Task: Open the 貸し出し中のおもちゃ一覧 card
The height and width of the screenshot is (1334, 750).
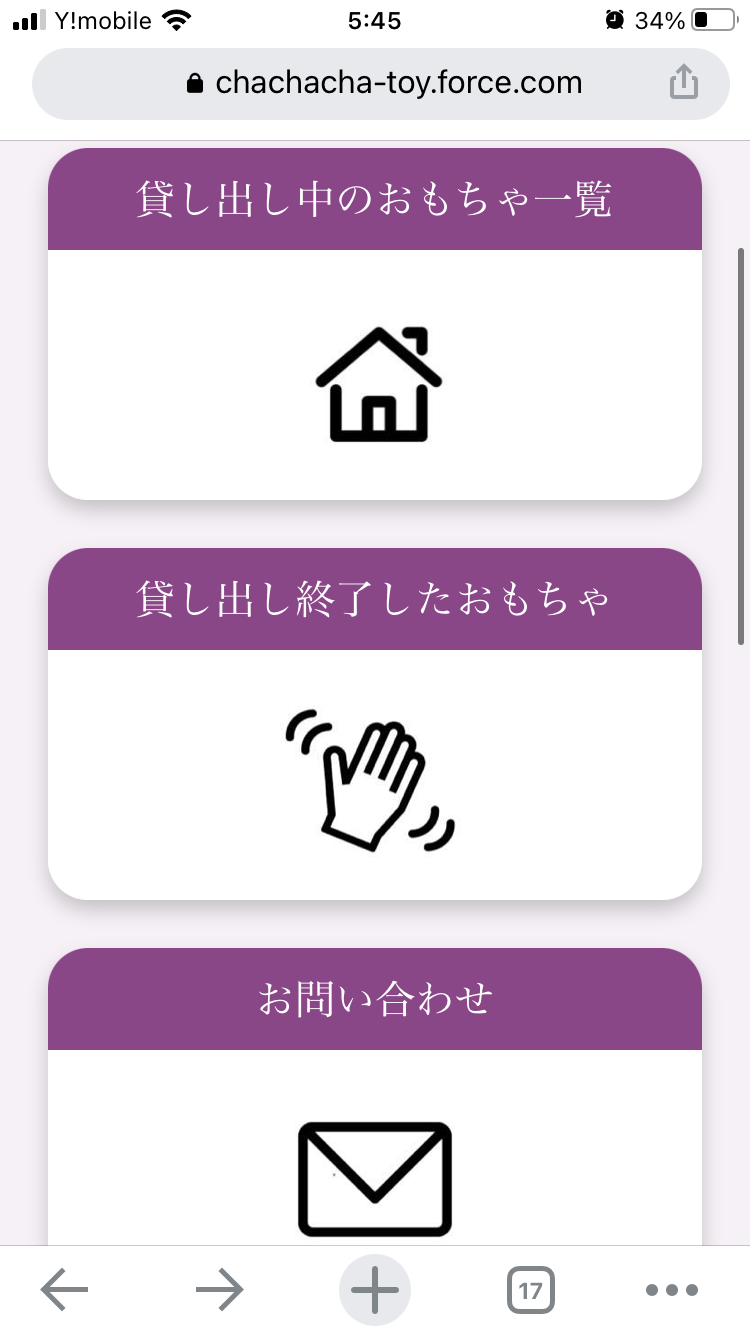Action: click(x=375, y=324)
